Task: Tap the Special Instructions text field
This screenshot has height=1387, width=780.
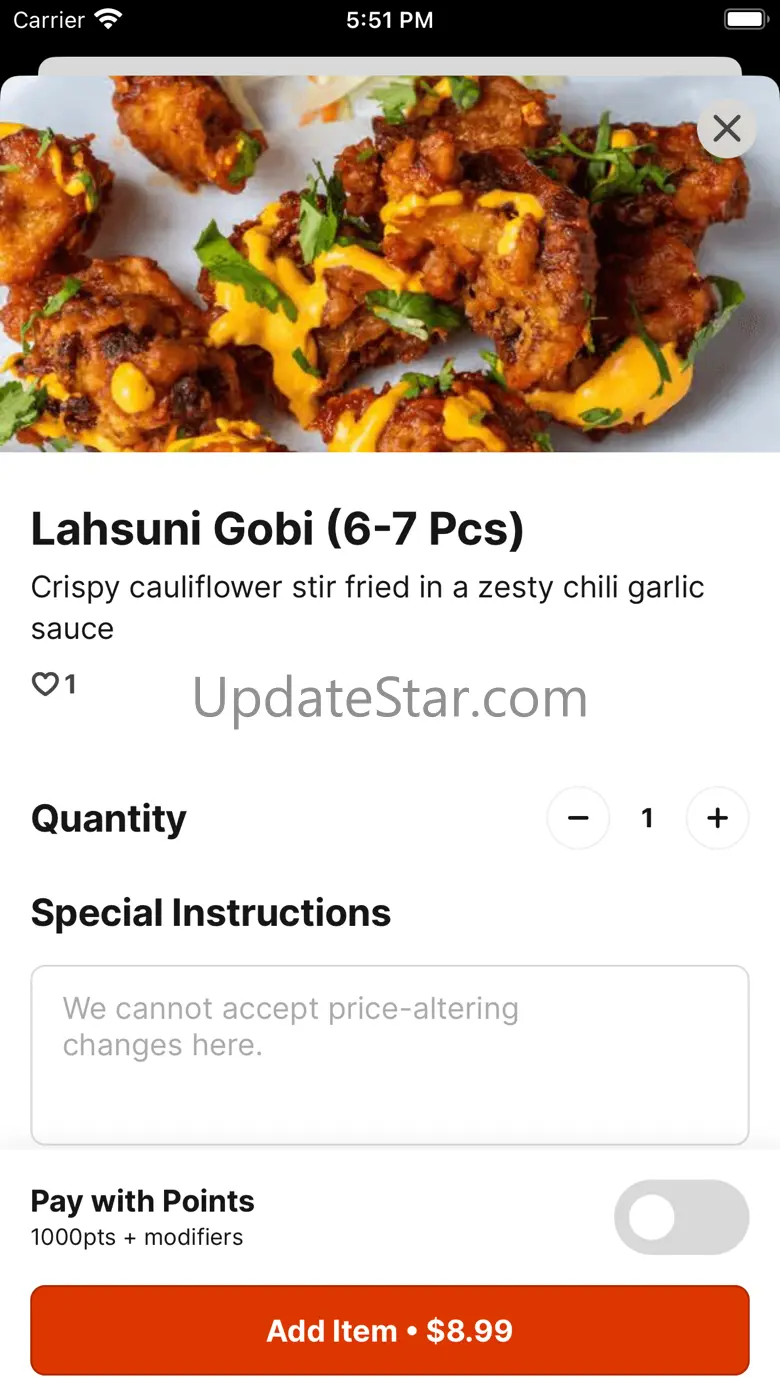Action: coord(390,1054)
